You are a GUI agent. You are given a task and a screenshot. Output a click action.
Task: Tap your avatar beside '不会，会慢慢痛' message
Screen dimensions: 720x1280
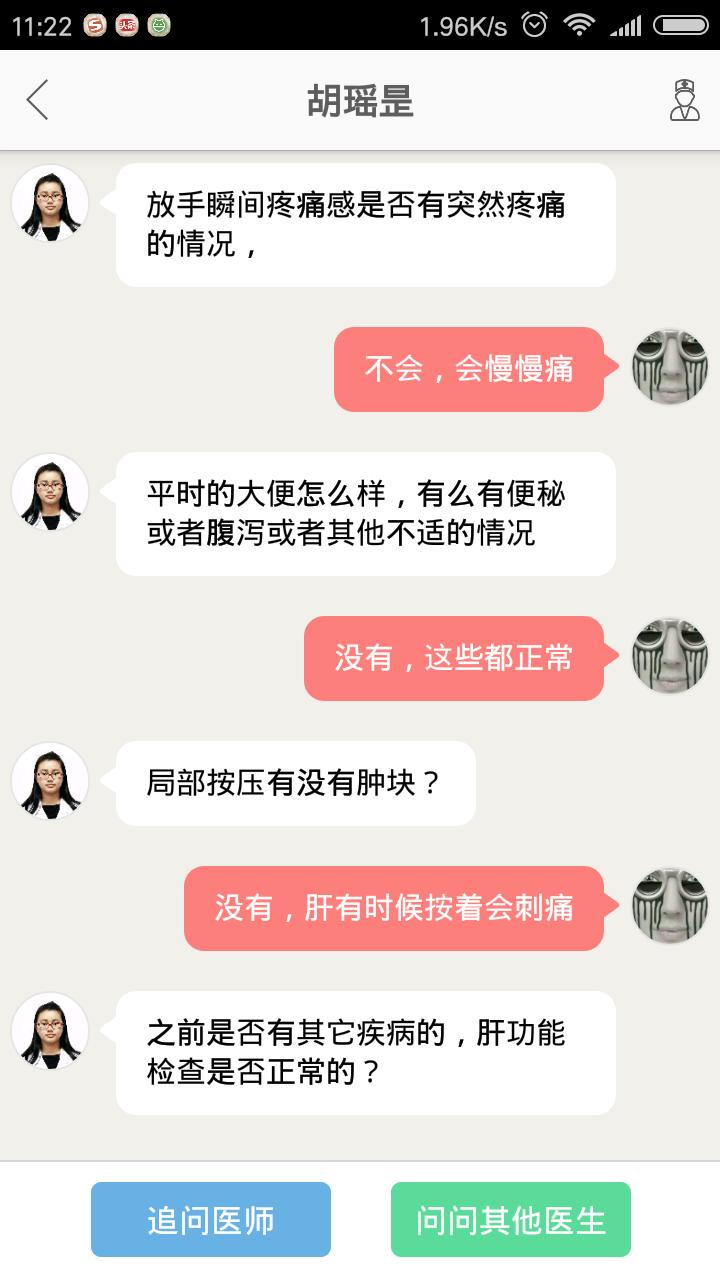point(668,368)
